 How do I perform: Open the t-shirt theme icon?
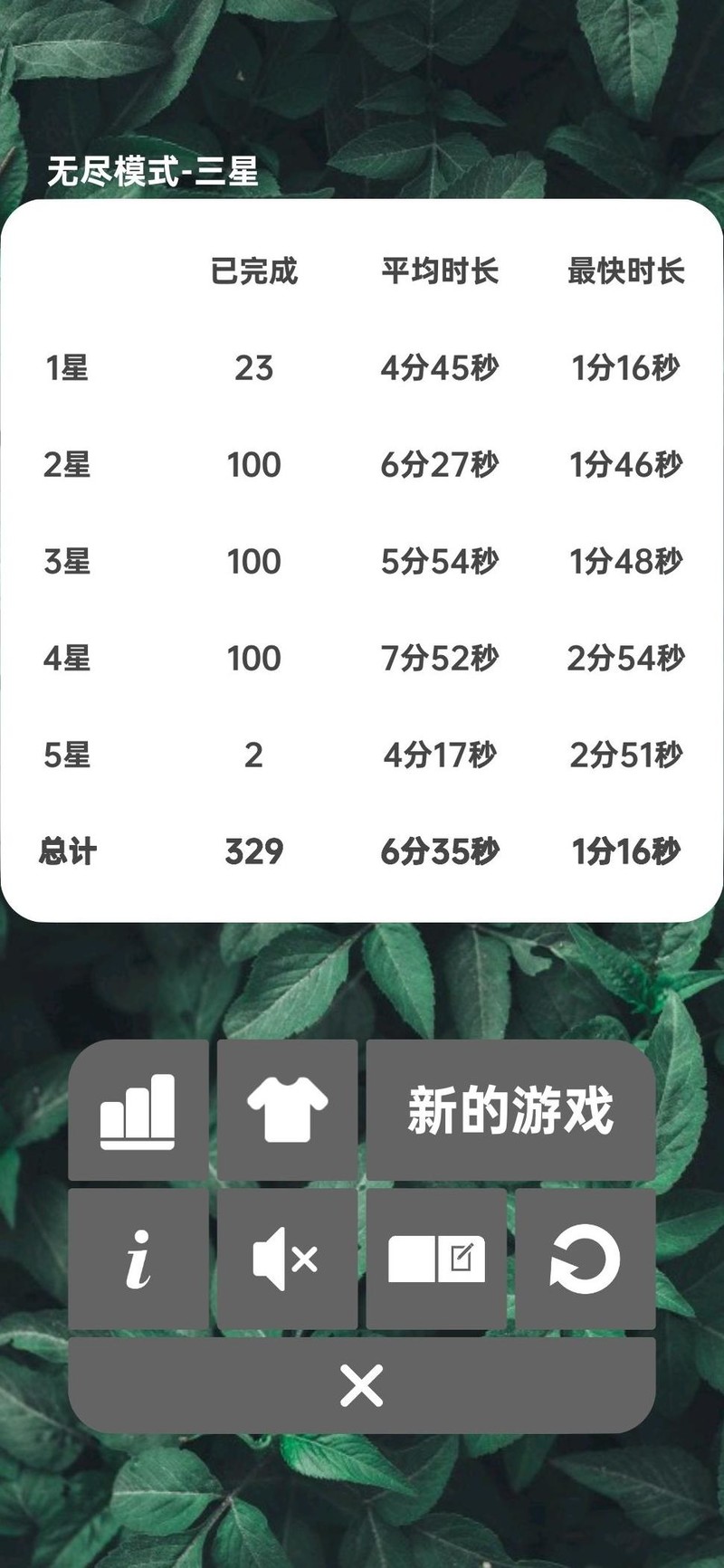click(x=287, y=1110)
